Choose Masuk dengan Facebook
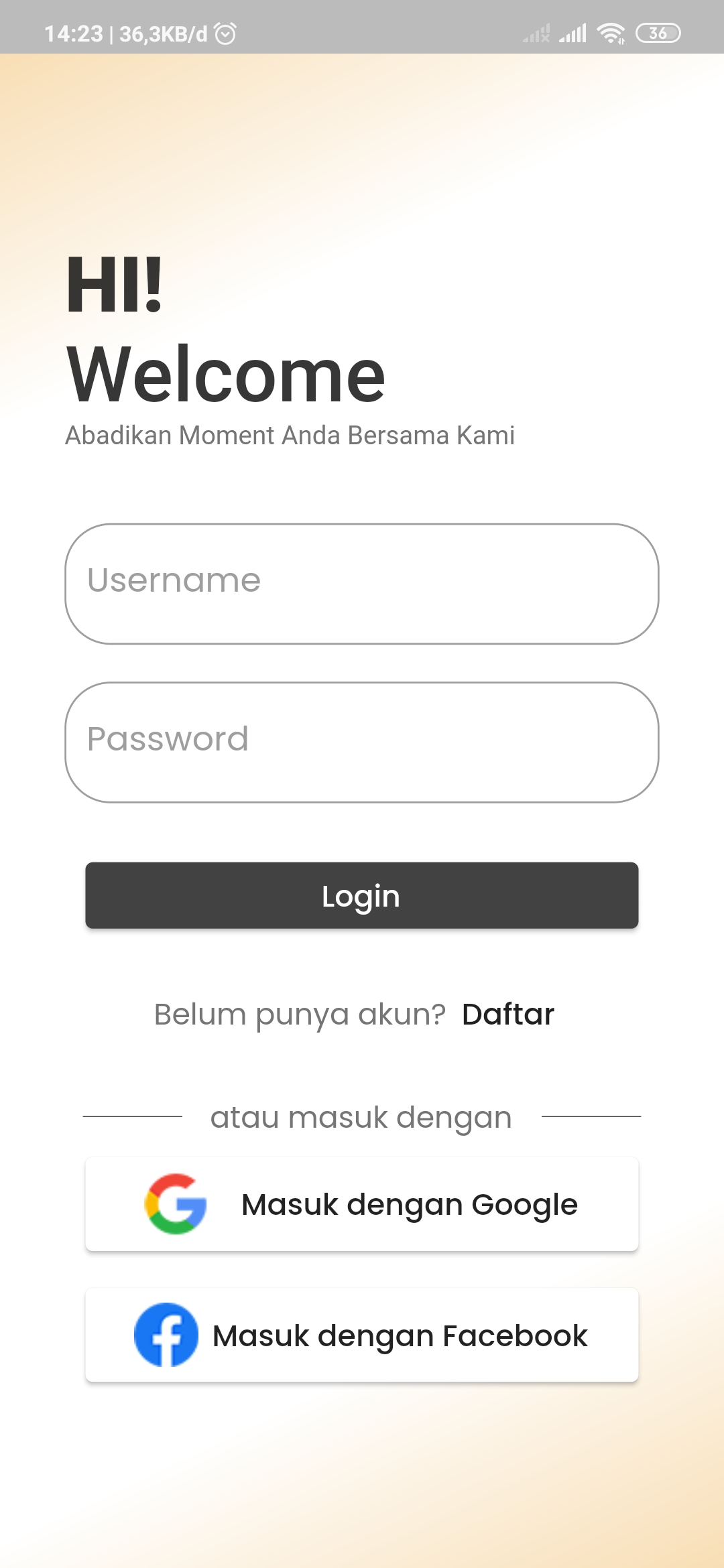 (x=362, y=1335)
